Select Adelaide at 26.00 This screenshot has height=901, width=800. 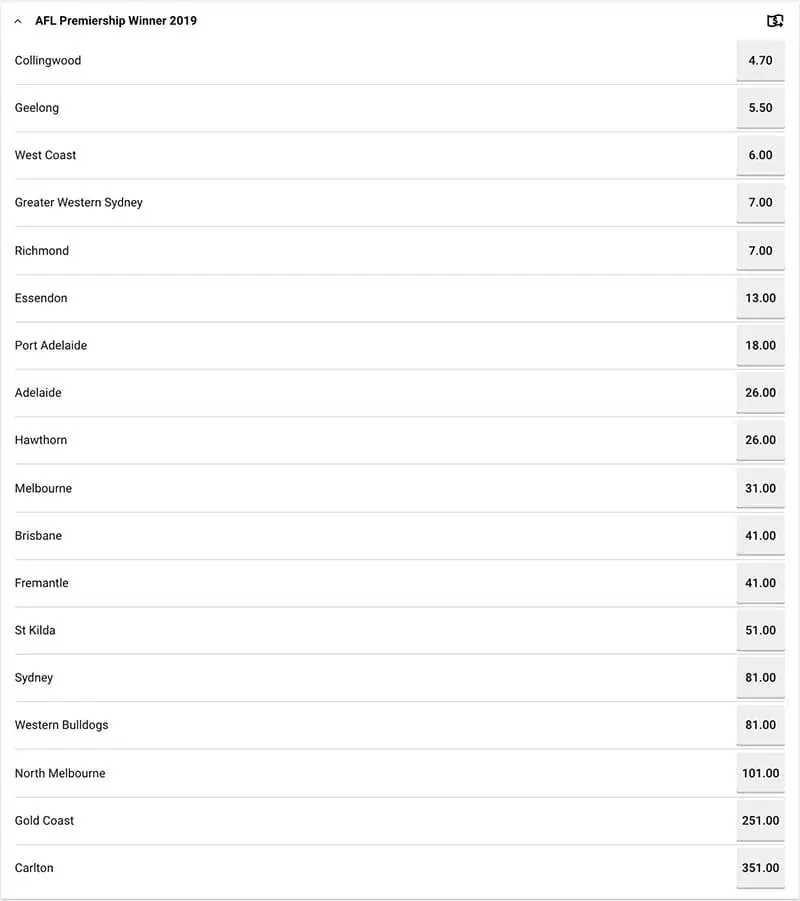(x=760, y=393)
